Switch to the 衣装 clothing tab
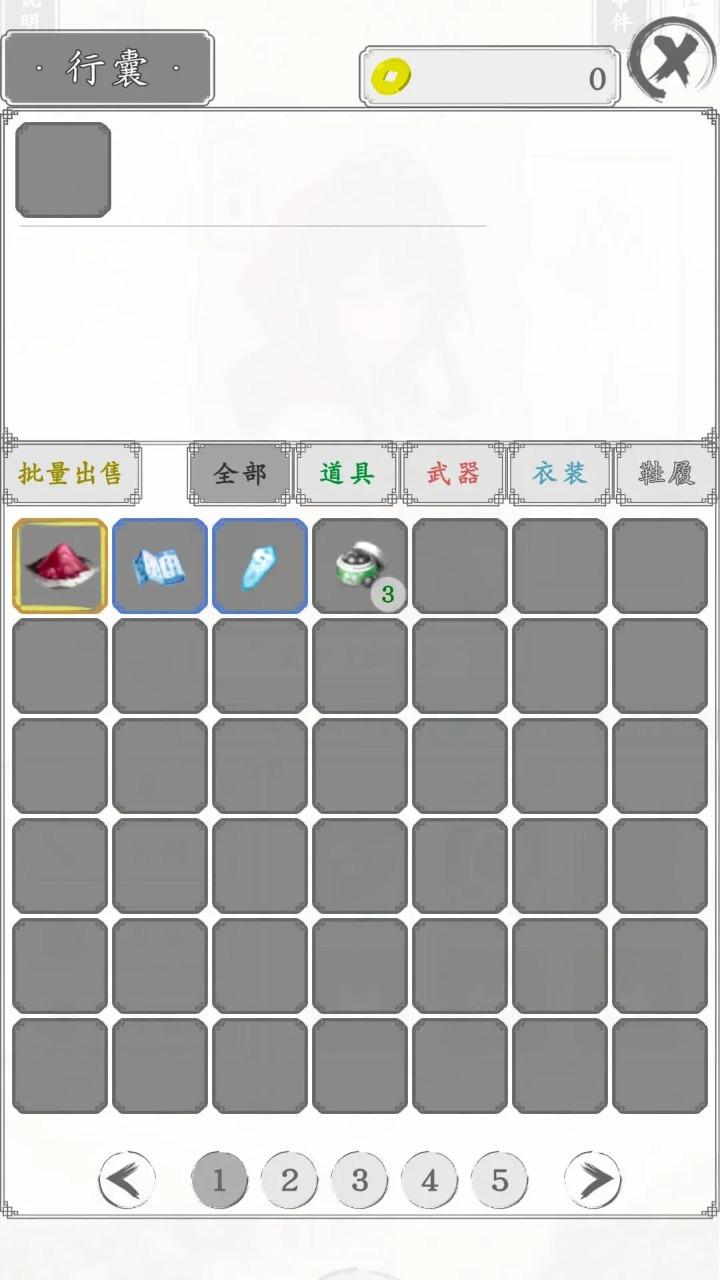720x1280 pixels. 560,473
